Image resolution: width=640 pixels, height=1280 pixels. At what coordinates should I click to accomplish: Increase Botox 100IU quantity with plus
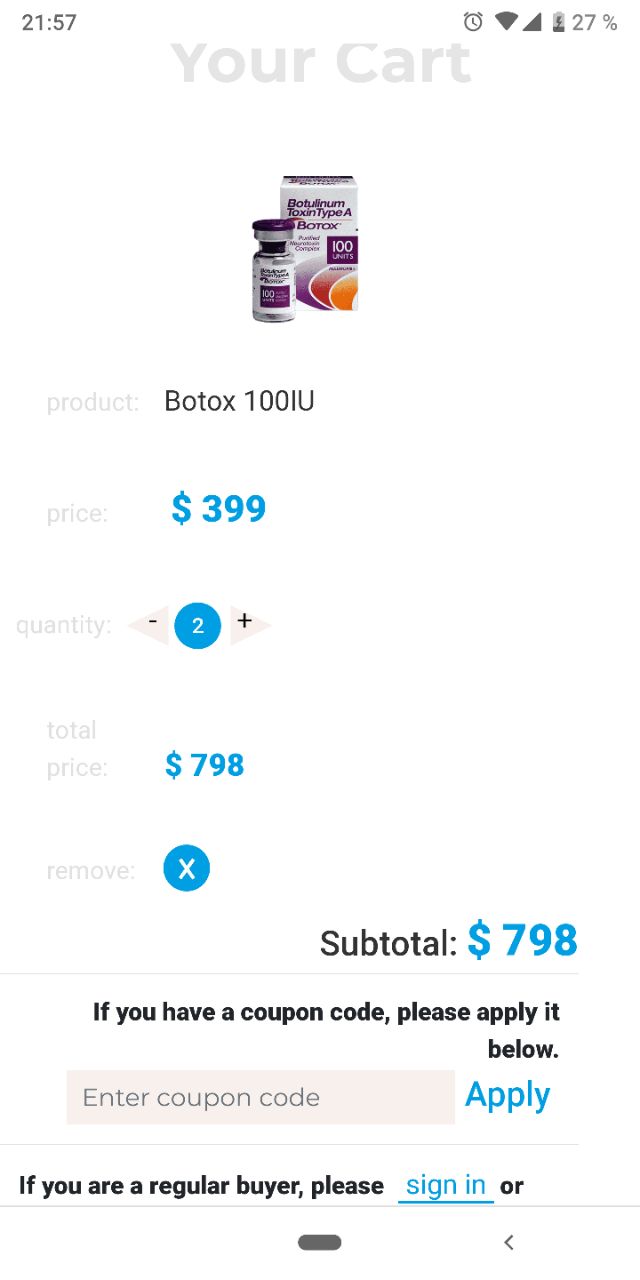[245, 624]
